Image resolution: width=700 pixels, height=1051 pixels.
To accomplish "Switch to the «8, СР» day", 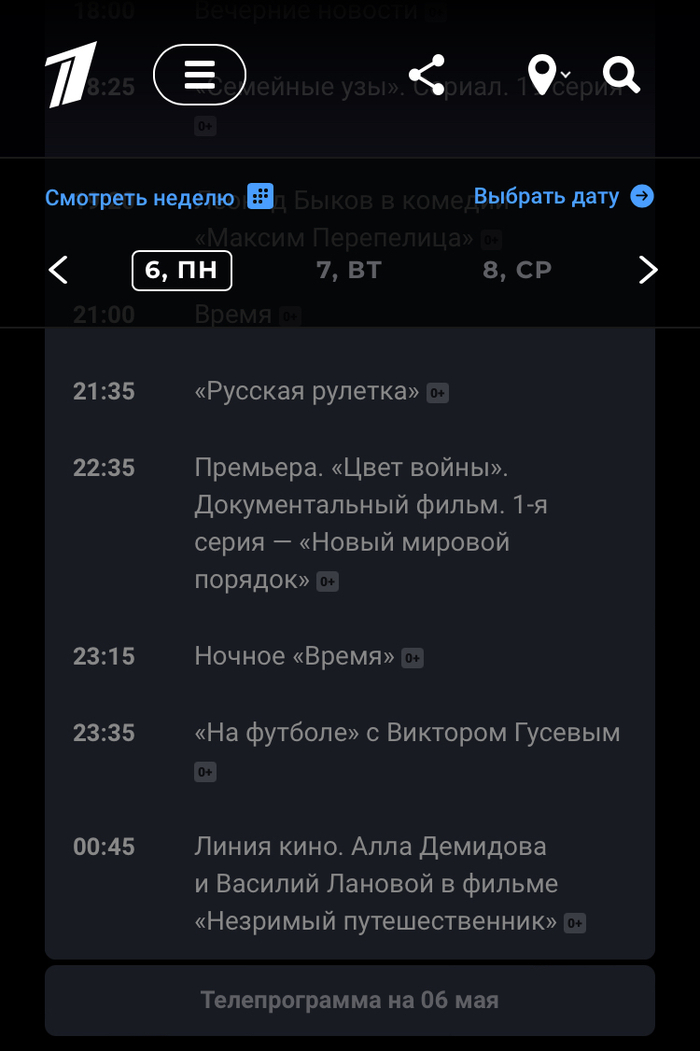I will point(517,270).
